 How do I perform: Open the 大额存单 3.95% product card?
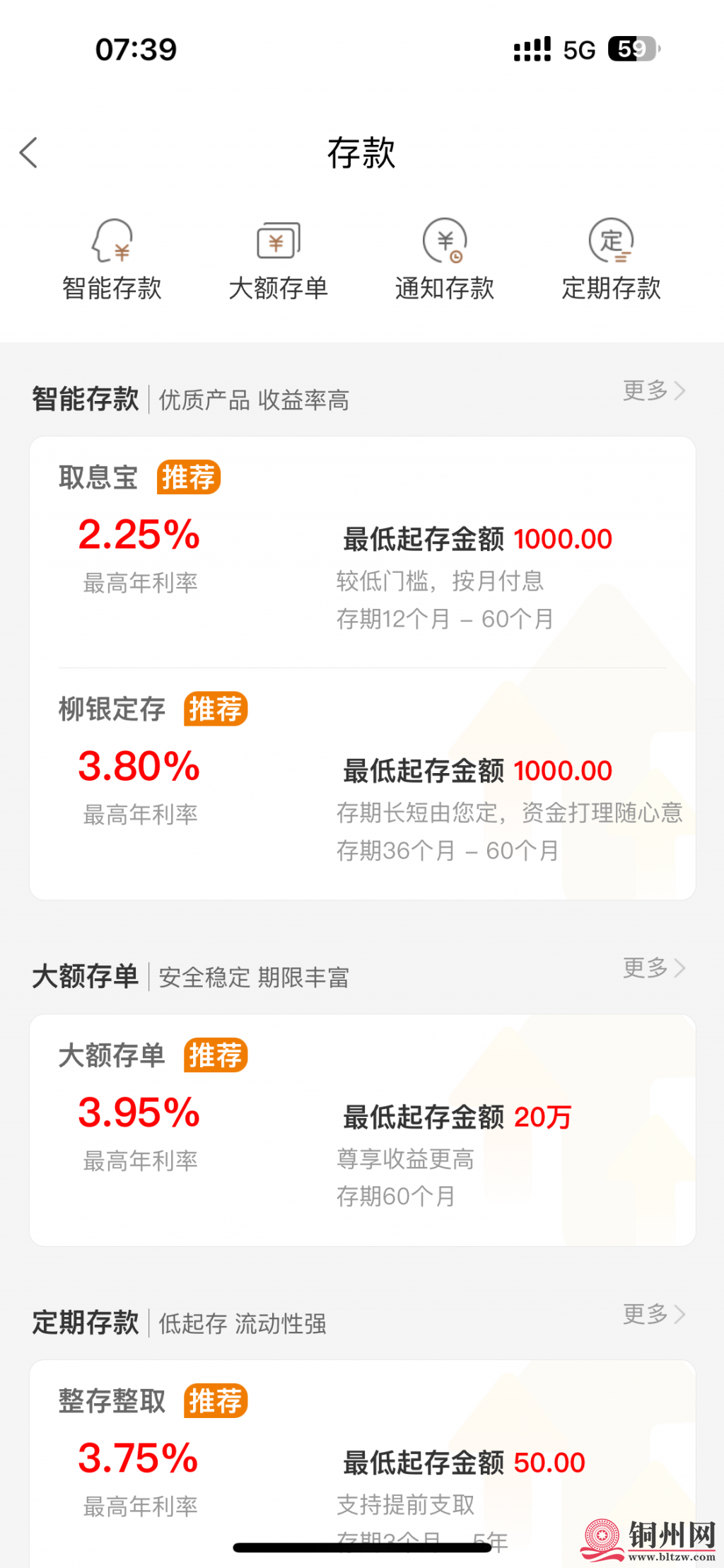click(362, 1129)
